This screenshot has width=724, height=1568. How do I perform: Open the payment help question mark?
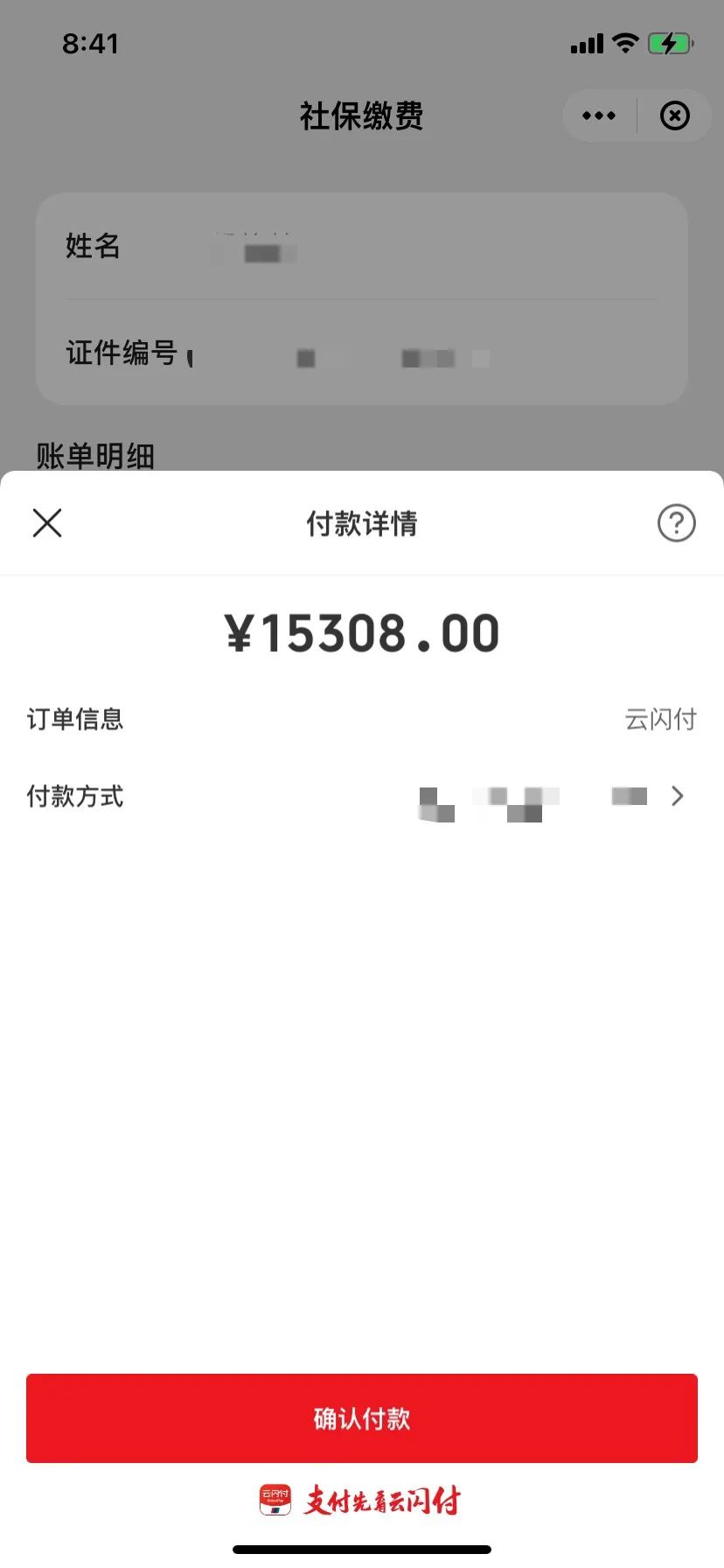point(676,523)
